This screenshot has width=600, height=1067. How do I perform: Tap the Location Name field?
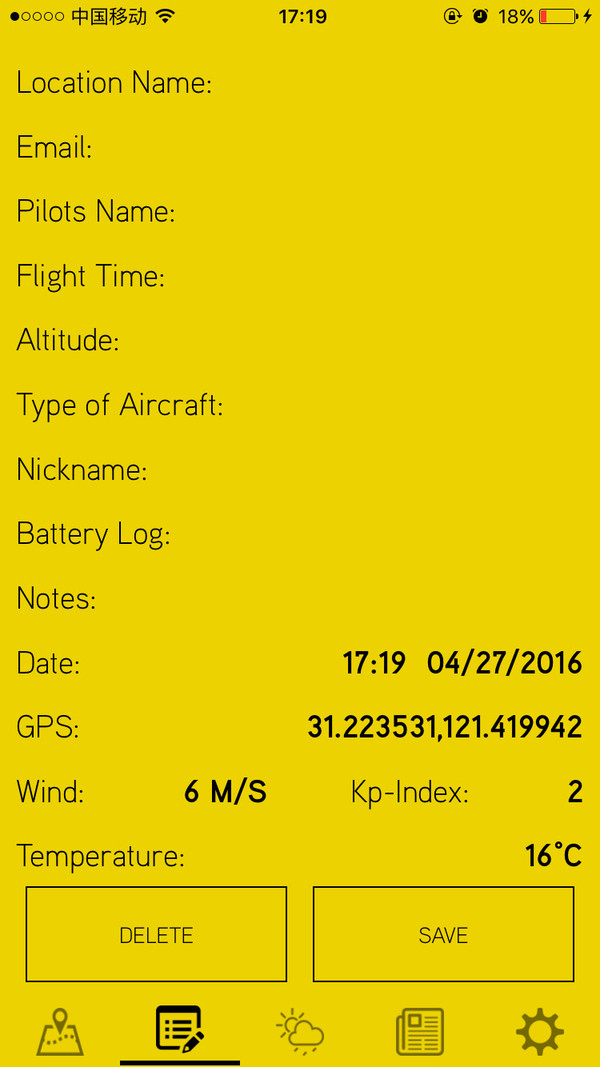pos(400,84)
